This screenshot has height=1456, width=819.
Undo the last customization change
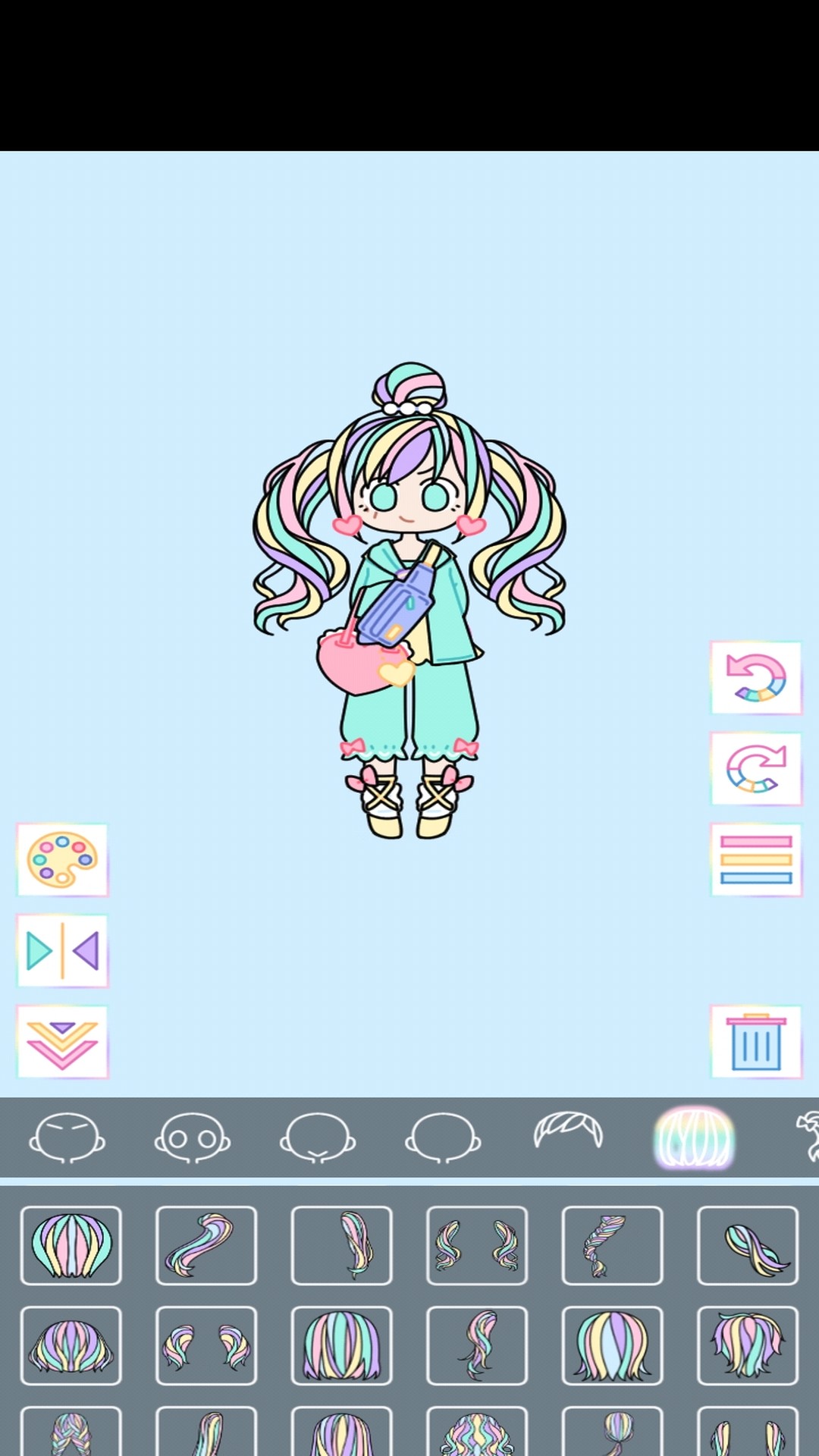tap(755, 677)
